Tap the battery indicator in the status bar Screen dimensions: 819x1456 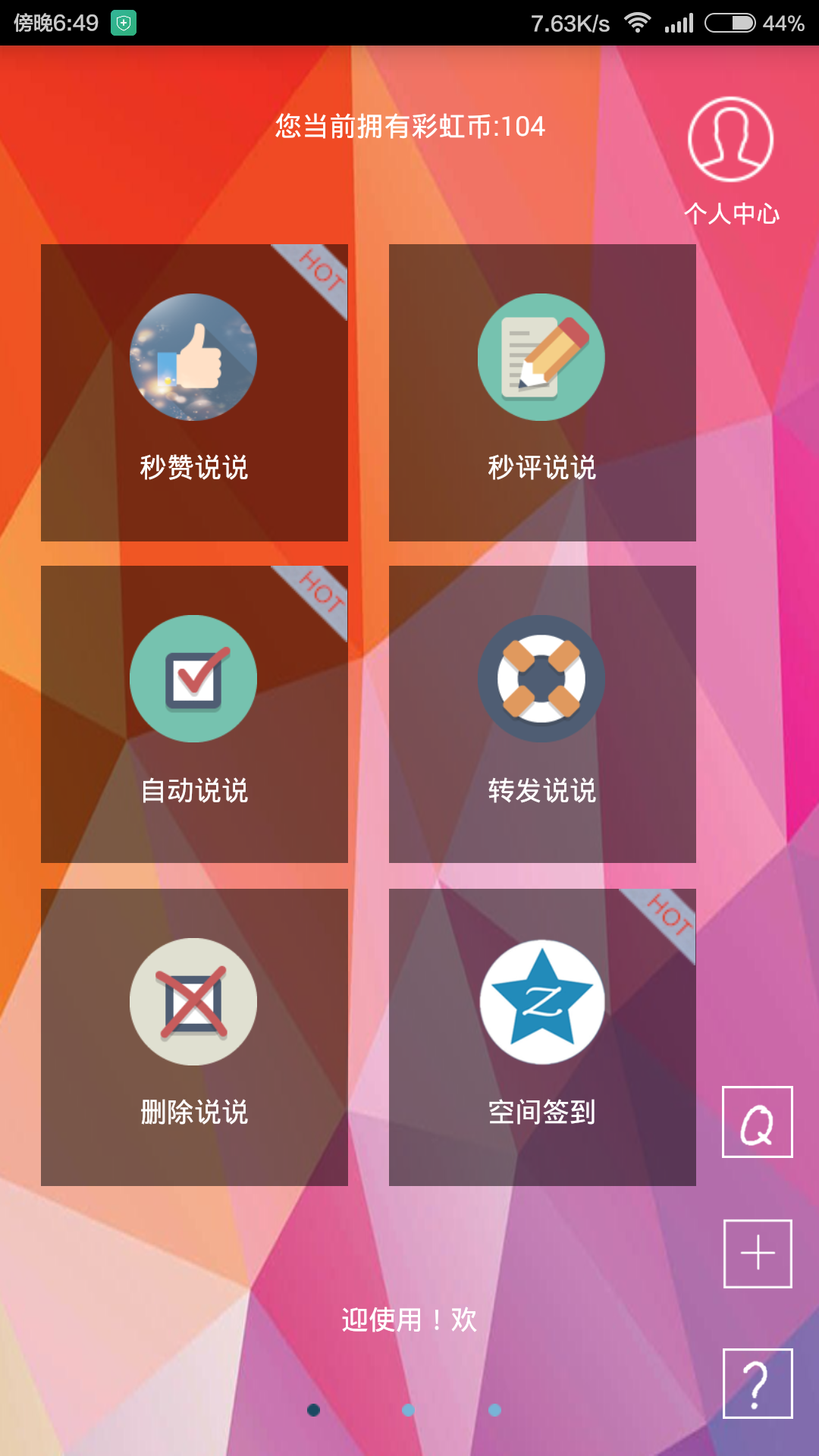pyautogui.click(x=730, y=23)
